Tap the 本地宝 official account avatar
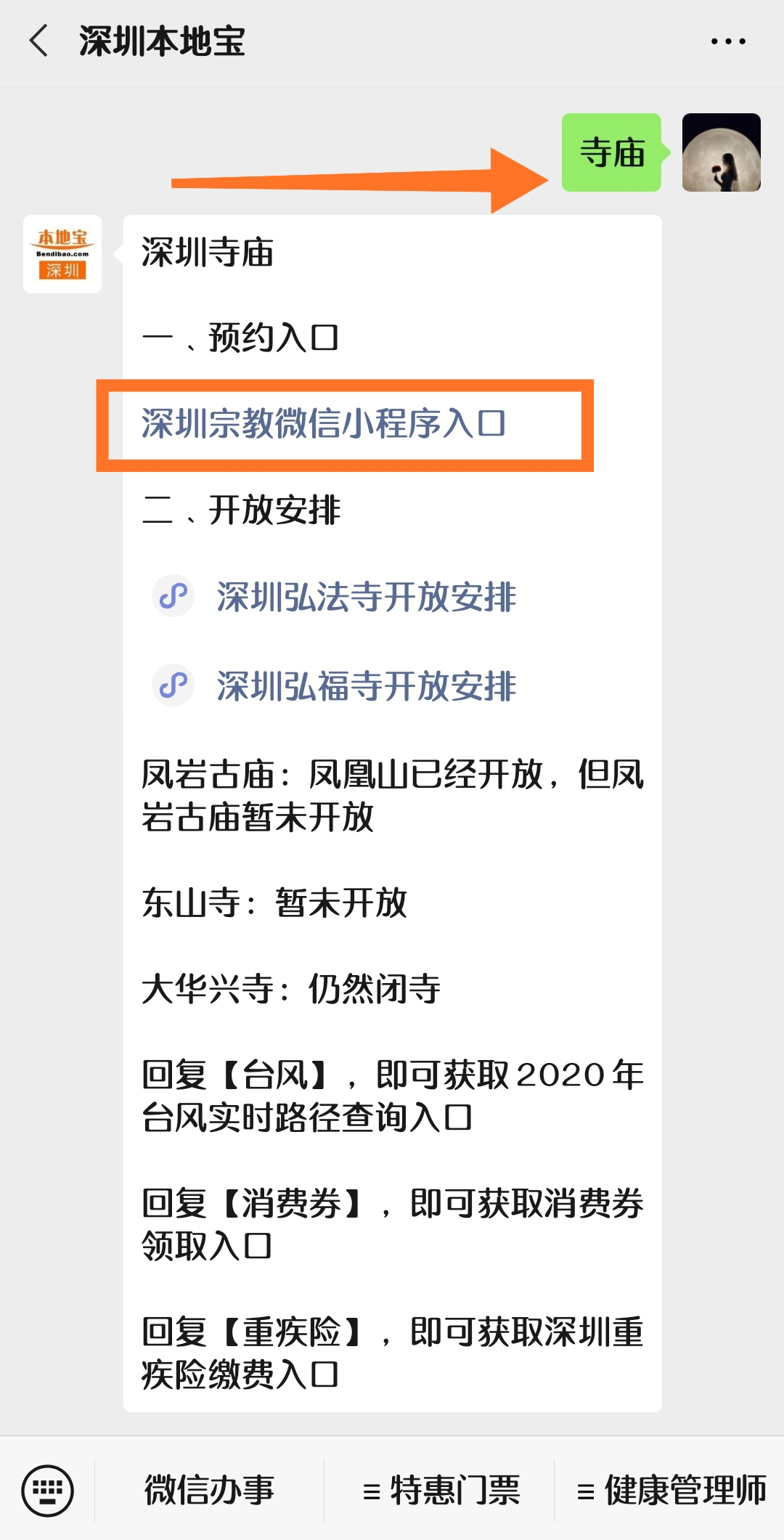This screenshot has height=1540, width=784. tap(62, 254)
